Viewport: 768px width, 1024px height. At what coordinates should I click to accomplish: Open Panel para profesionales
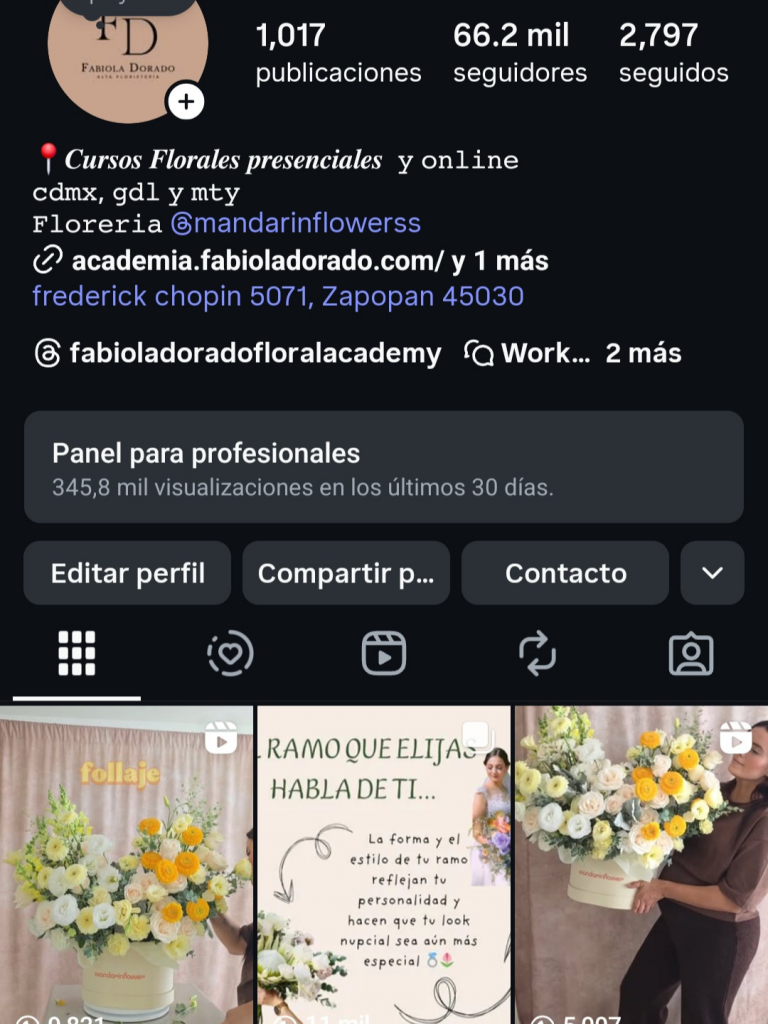tap(384, 467)
